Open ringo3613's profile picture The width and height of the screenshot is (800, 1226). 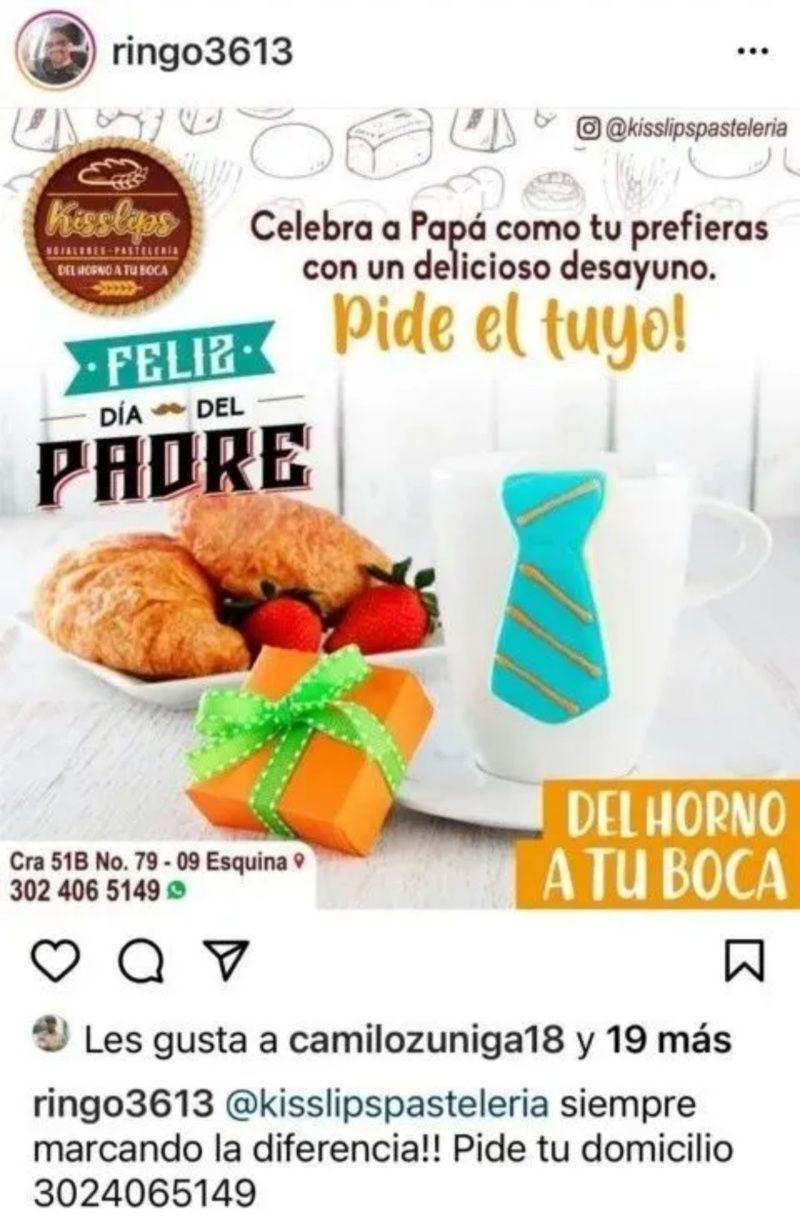[53, 50]
